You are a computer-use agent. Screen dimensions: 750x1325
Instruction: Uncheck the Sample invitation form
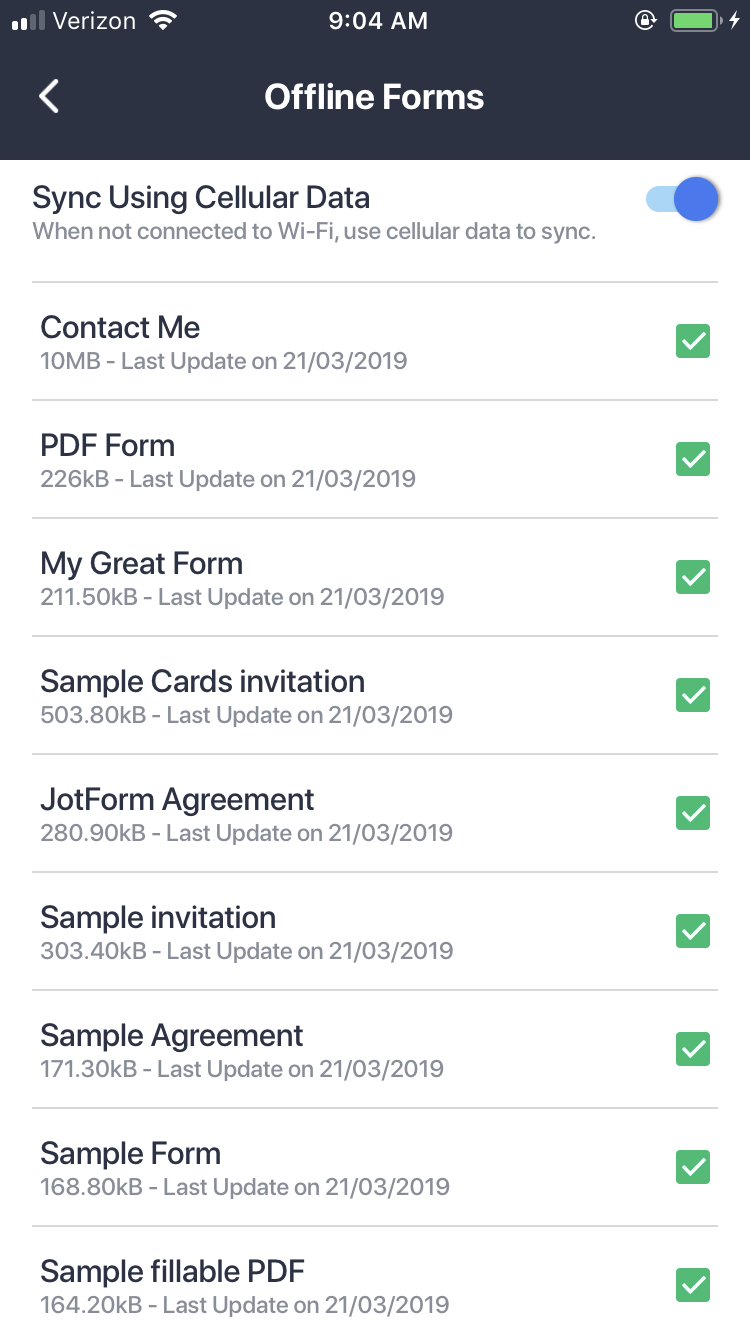[693, 932]
